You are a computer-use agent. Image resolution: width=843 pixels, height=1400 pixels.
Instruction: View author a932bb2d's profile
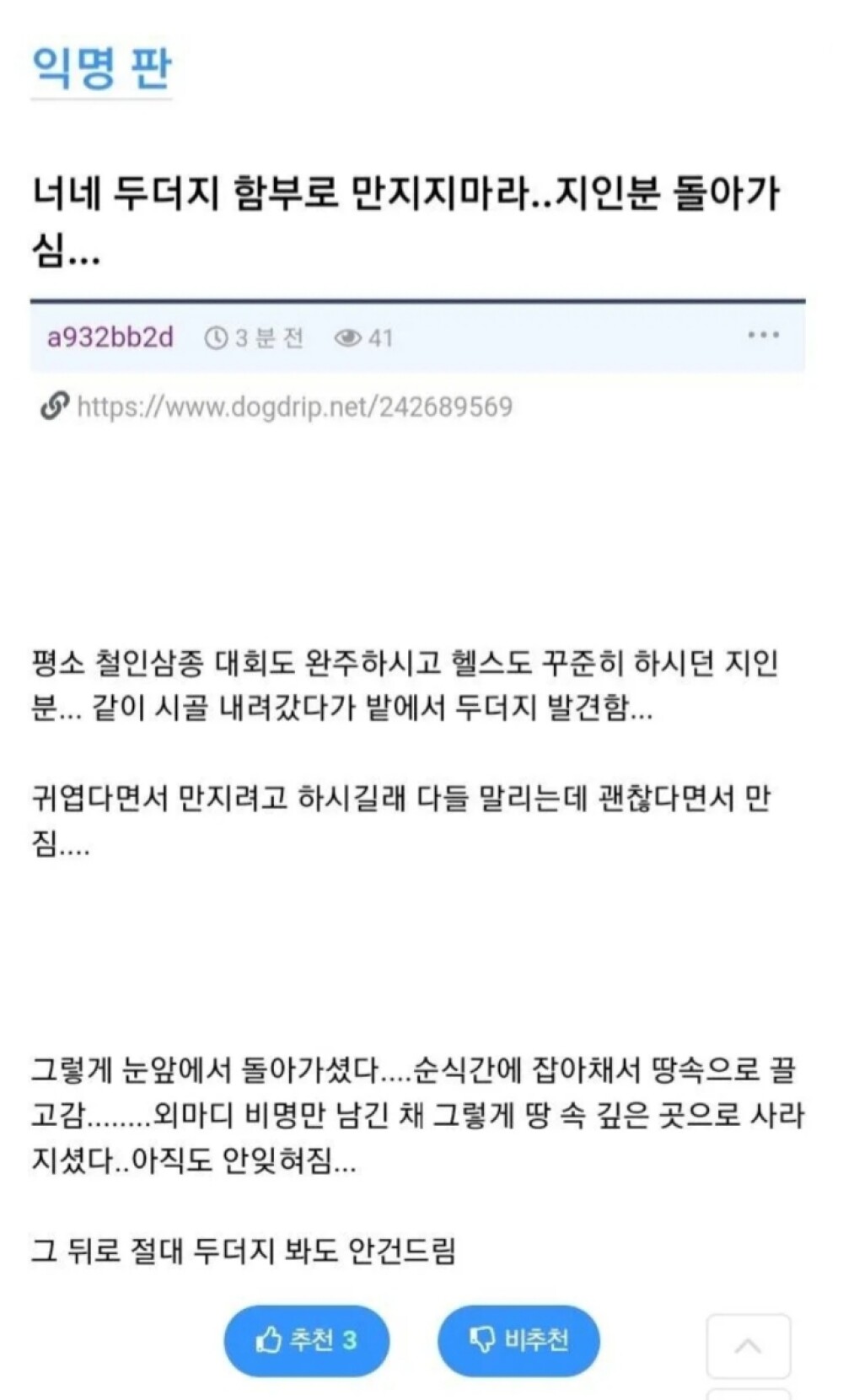[x=110, y=337]
